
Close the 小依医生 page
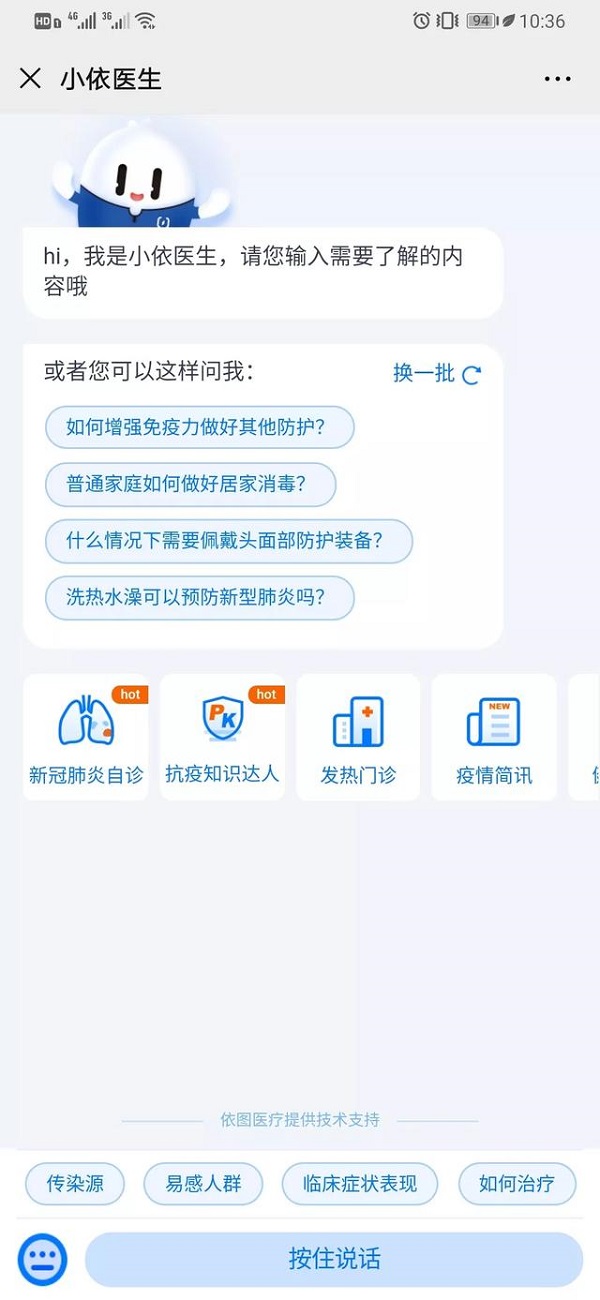pyautogui.click(x=30, y=79)
